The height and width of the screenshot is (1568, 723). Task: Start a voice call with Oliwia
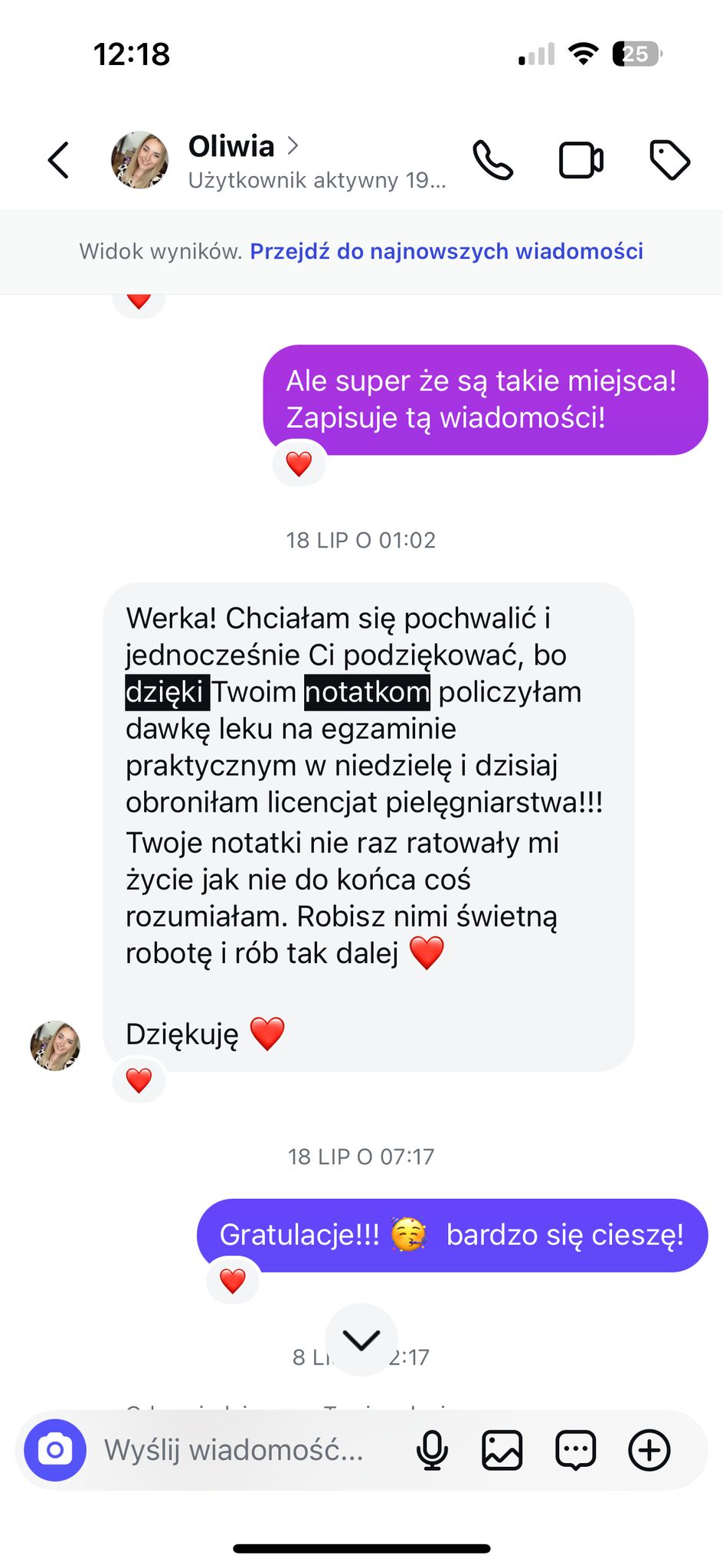492,160
